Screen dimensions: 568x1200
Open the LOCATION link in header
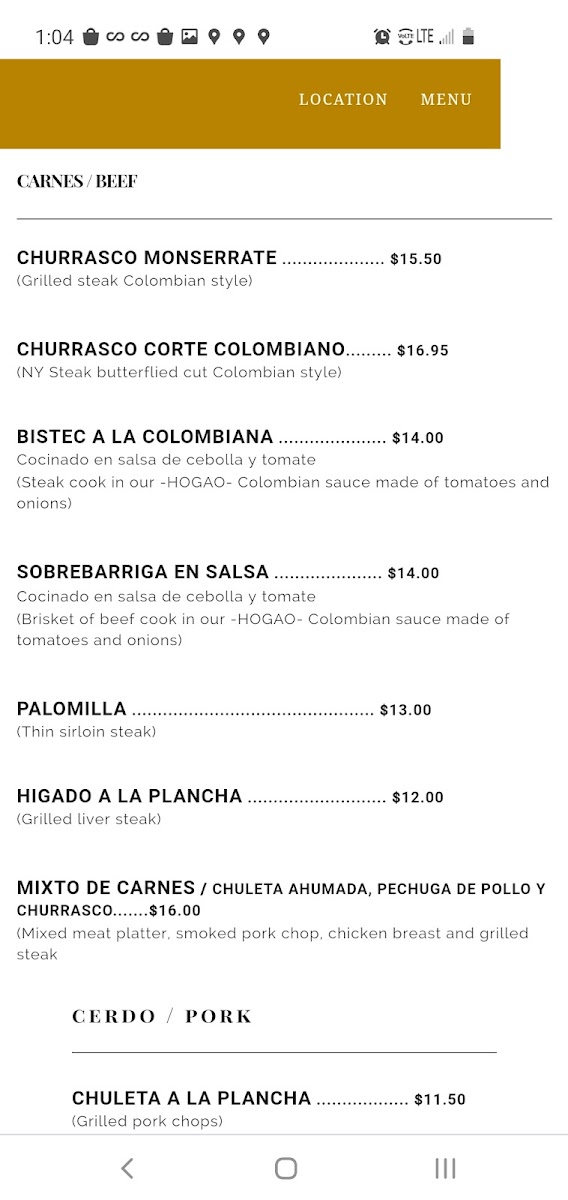coord(343,100)
